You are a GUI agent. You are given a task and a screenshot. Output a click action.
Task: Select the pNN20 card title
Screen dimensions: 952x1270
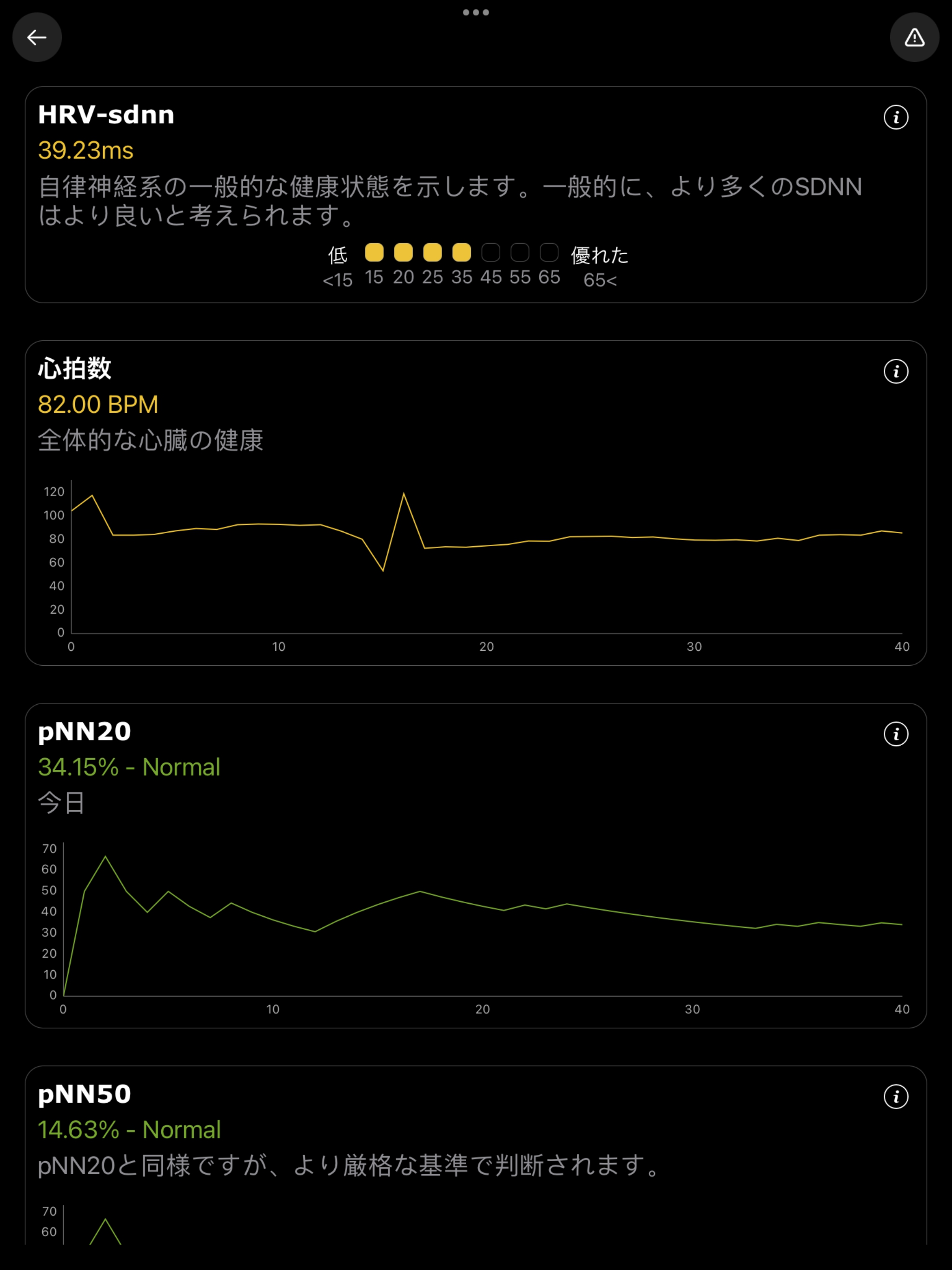pyautogui.click(x=84, y=731)
